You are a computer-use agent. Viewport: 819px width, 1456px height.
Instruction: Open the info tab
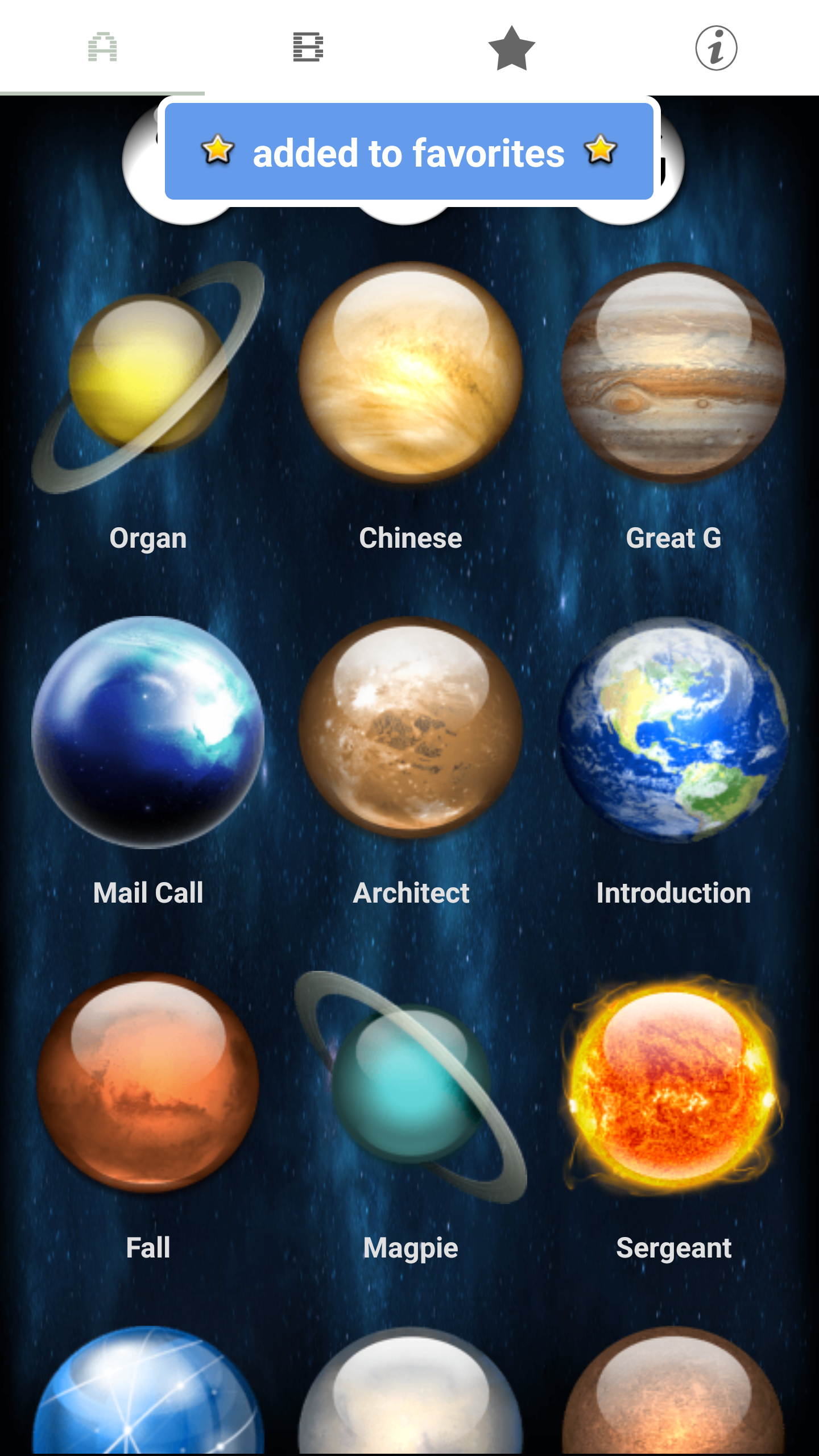point(716,48)
